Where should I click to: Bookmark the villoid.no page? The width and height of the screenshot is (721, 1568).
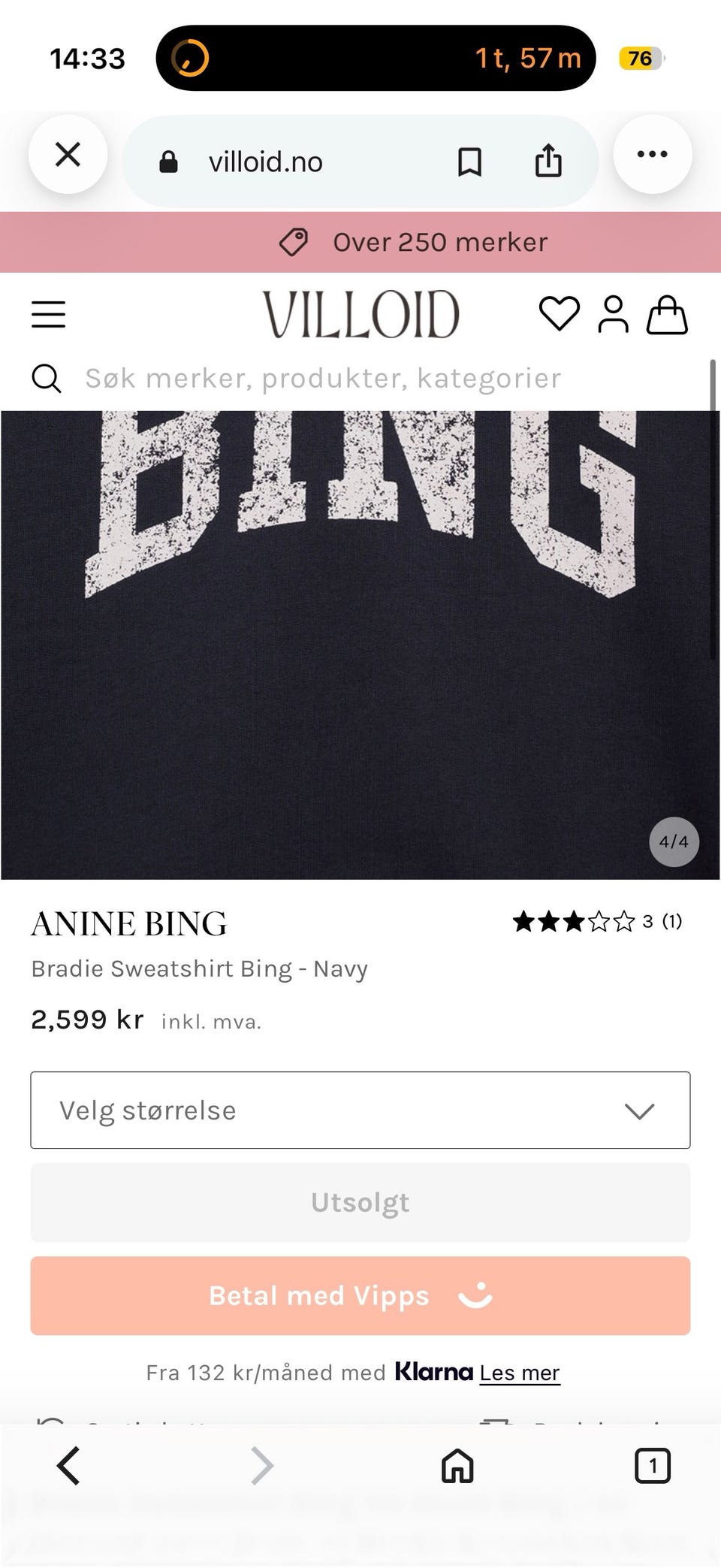tap(469, 162)
